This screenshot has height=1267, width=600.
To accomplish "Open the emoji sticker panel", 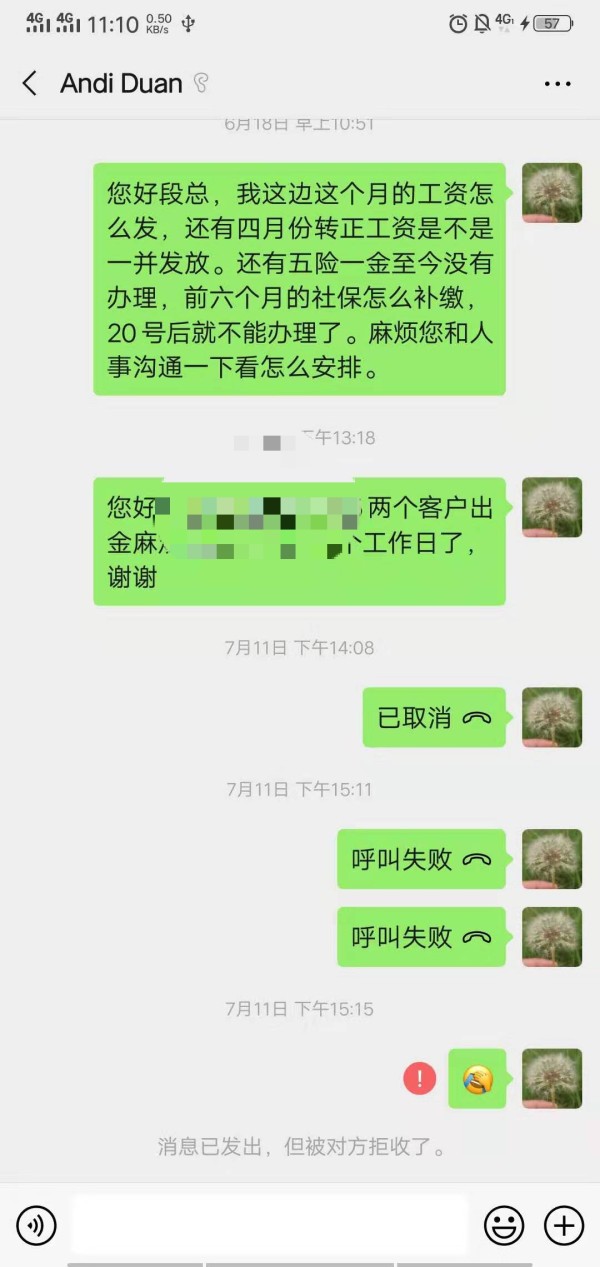I will [504, 1224].
